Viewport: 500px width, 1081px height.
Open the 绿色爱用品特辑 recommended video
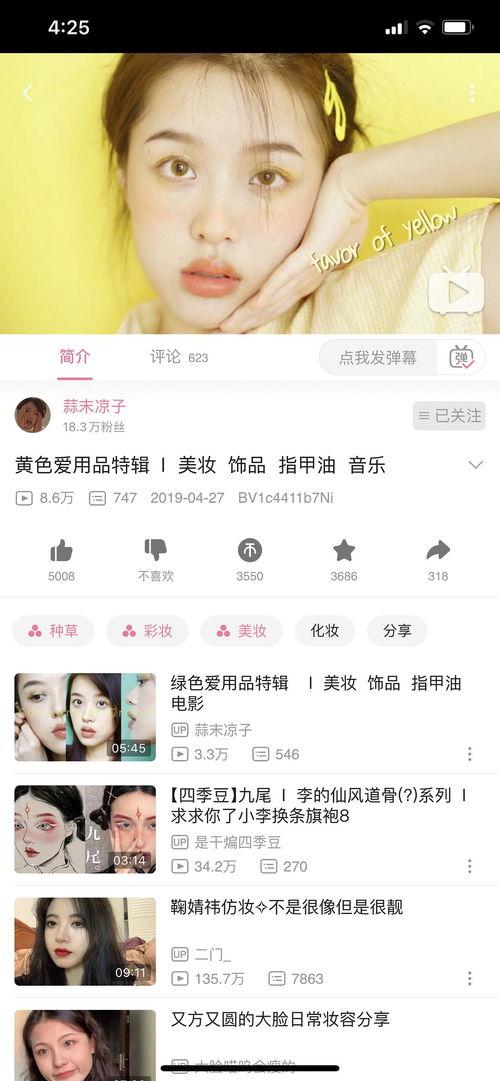click(x=248, y=717)
